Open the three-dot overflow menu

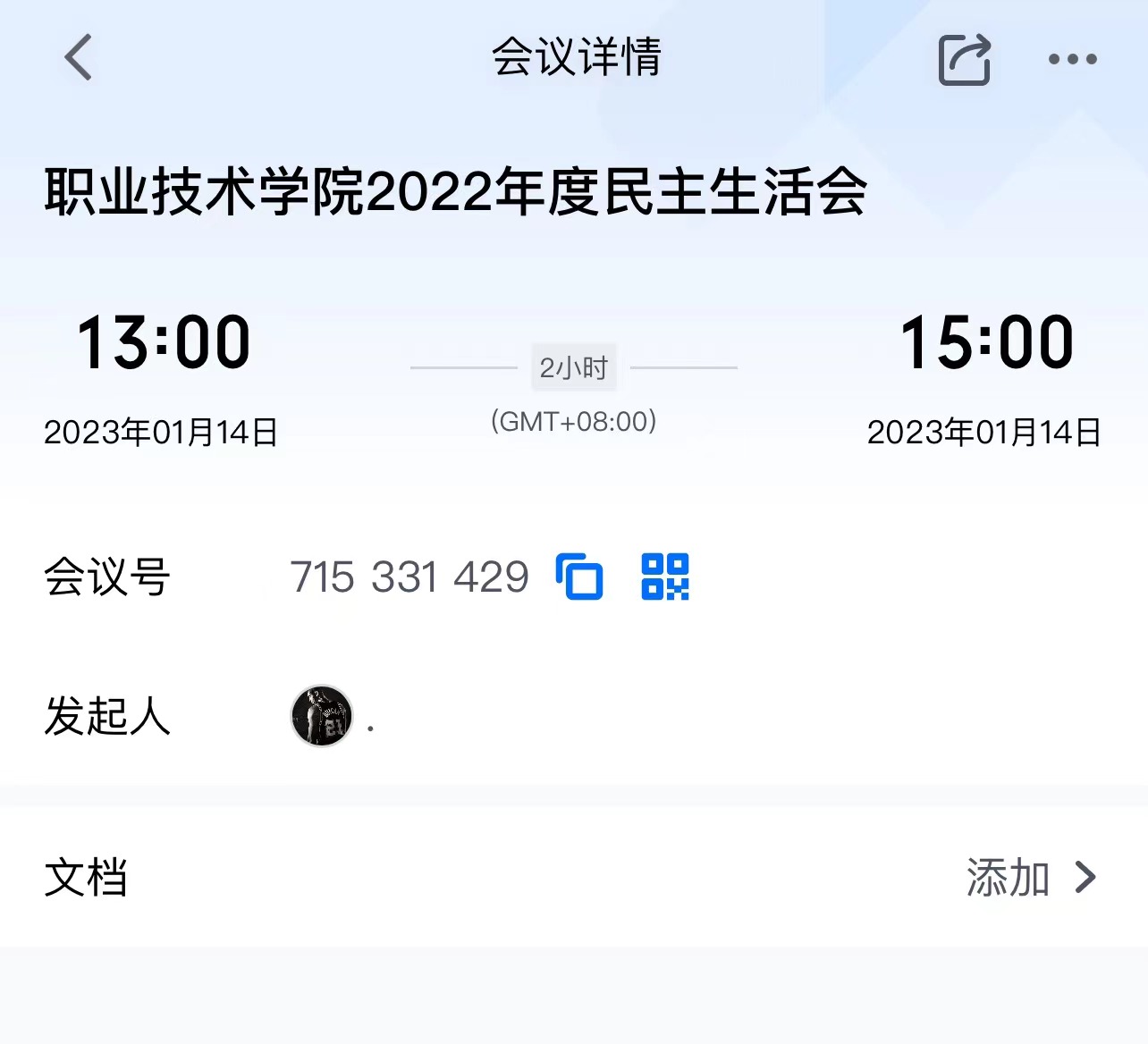(x=1072, y=60)
